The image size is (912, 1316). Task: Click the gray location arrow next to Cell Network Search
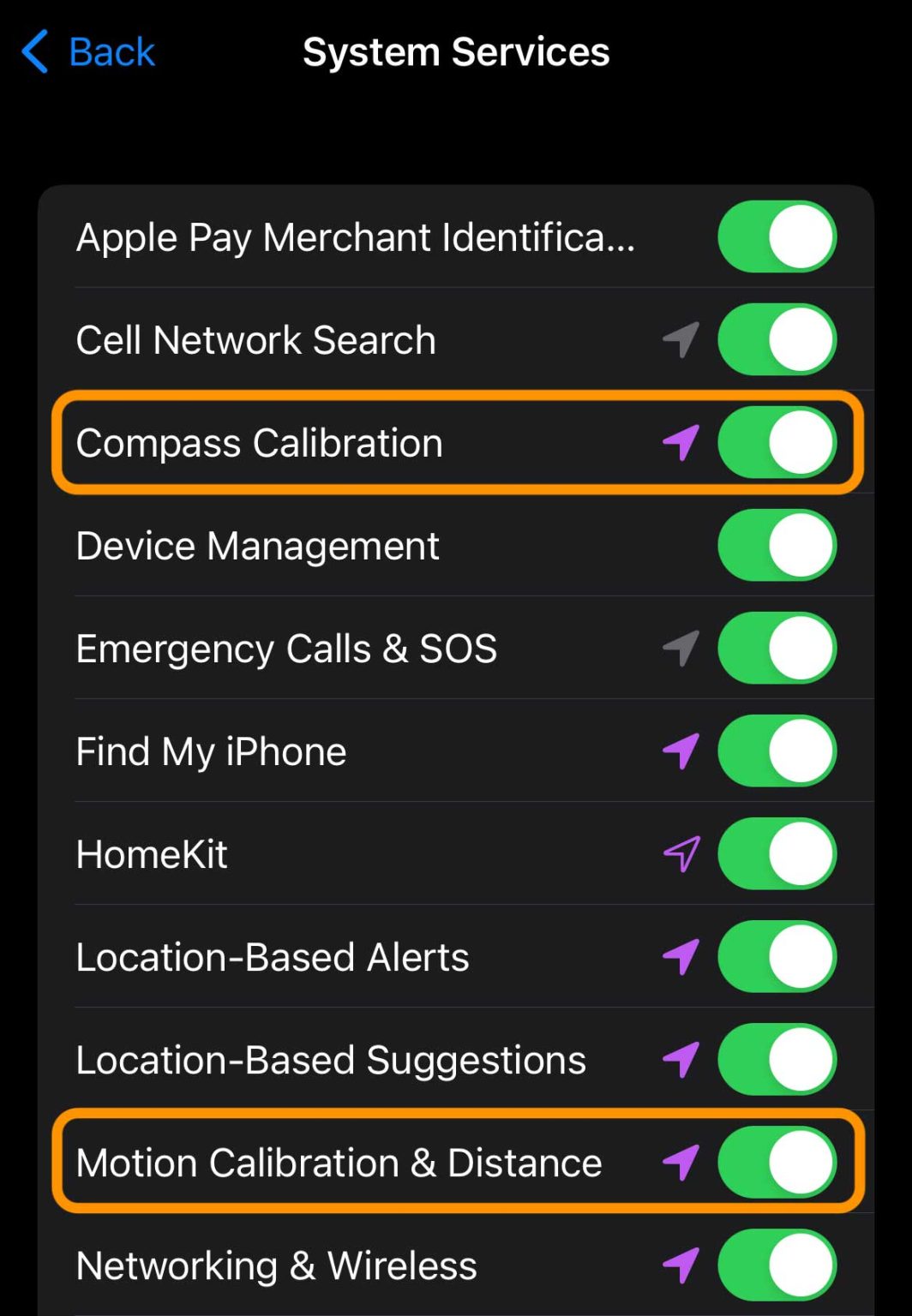681,339
